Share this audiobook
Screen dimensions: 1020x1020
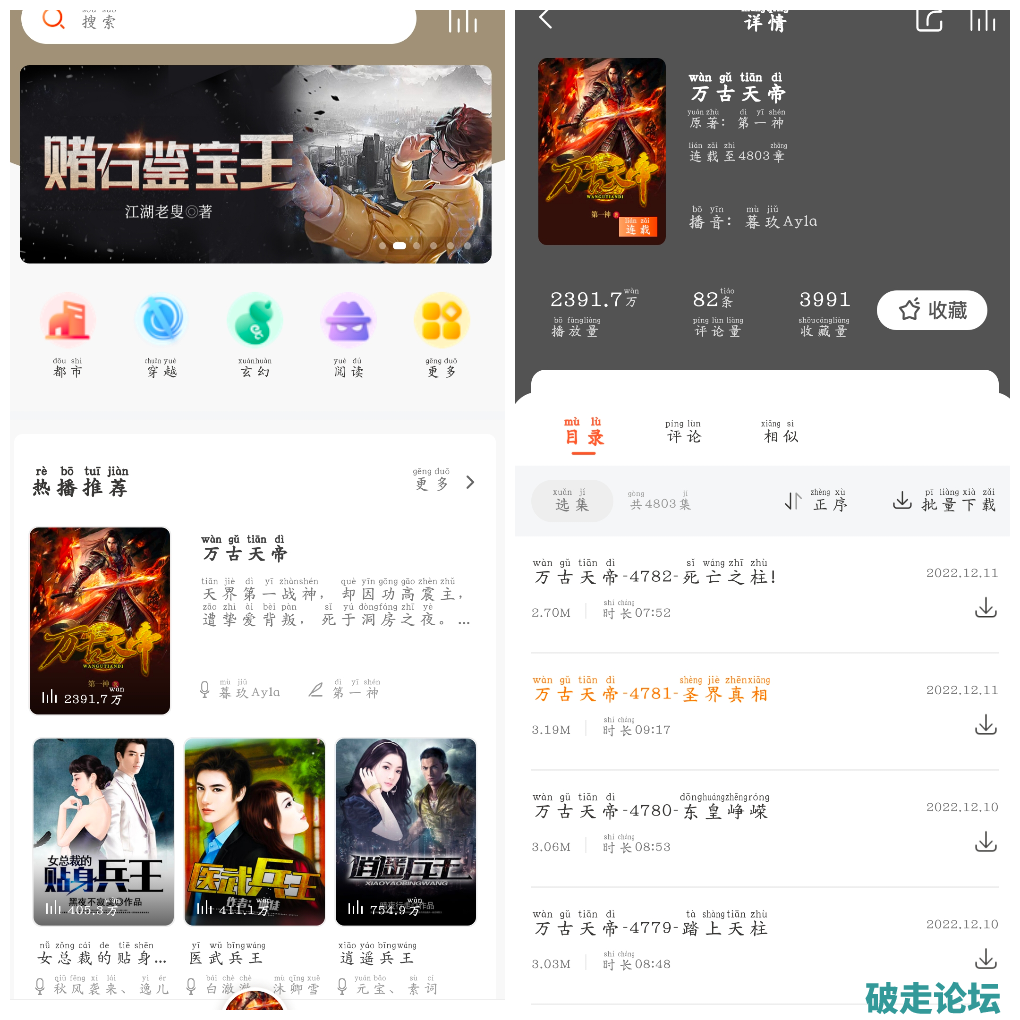[x=929, y=18]
